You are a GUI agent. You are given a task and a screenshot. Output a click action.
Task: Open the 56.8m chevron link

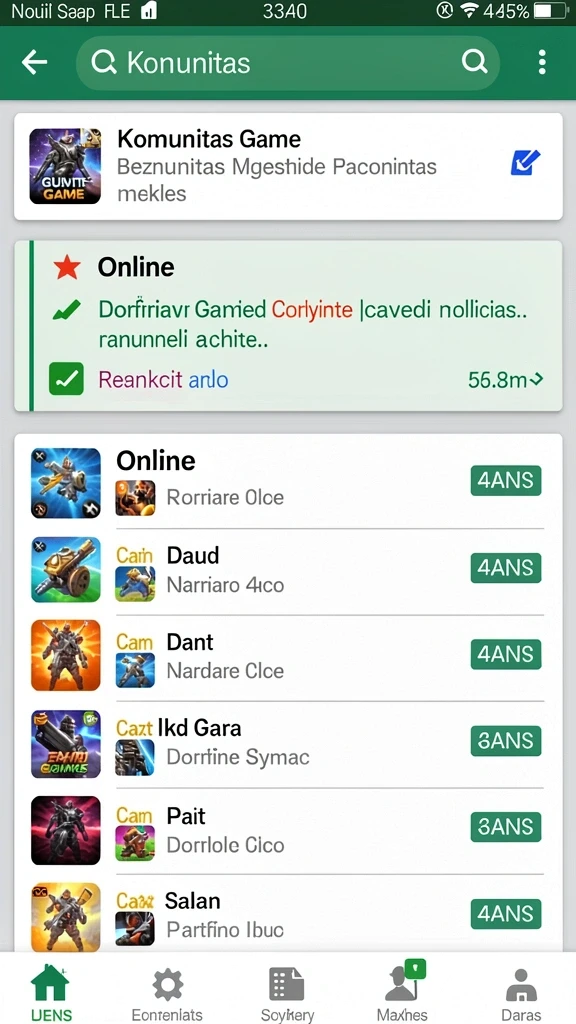[x=506, y=379]
